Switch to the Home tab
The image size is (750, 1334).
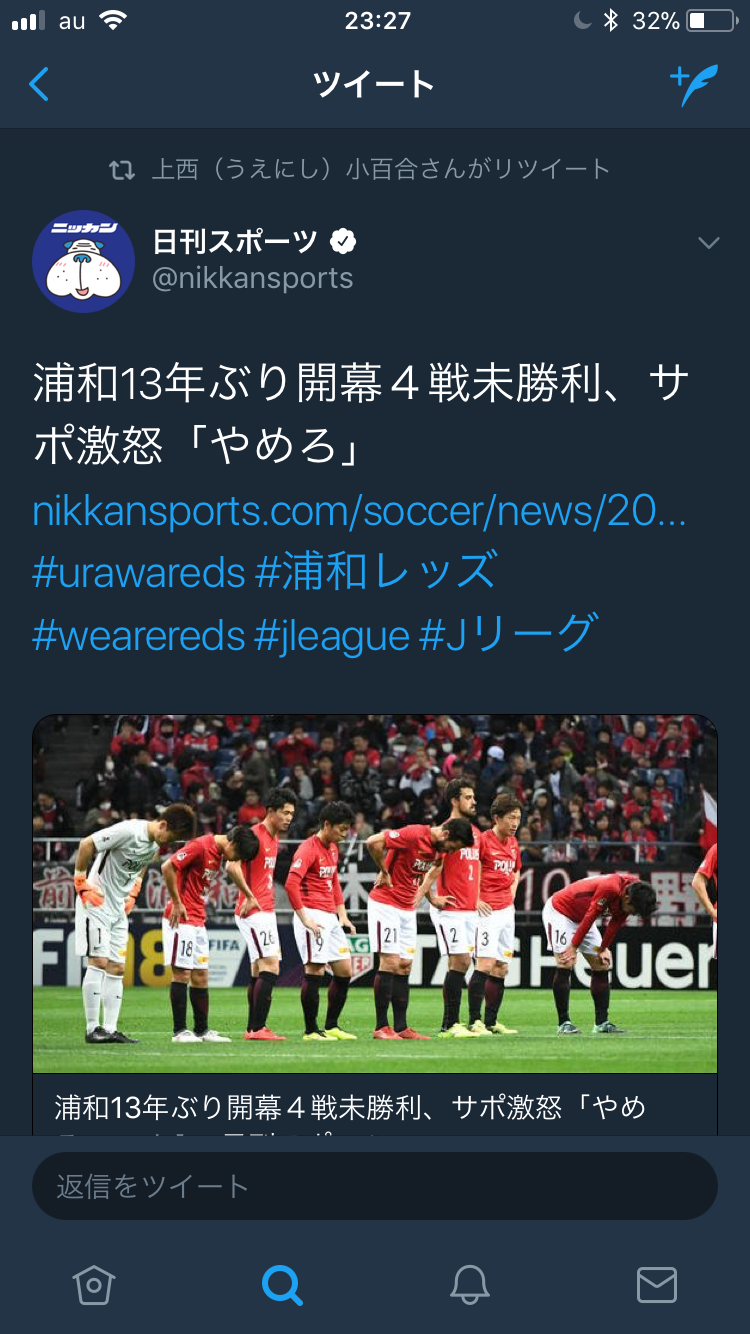click(94, 1284)
